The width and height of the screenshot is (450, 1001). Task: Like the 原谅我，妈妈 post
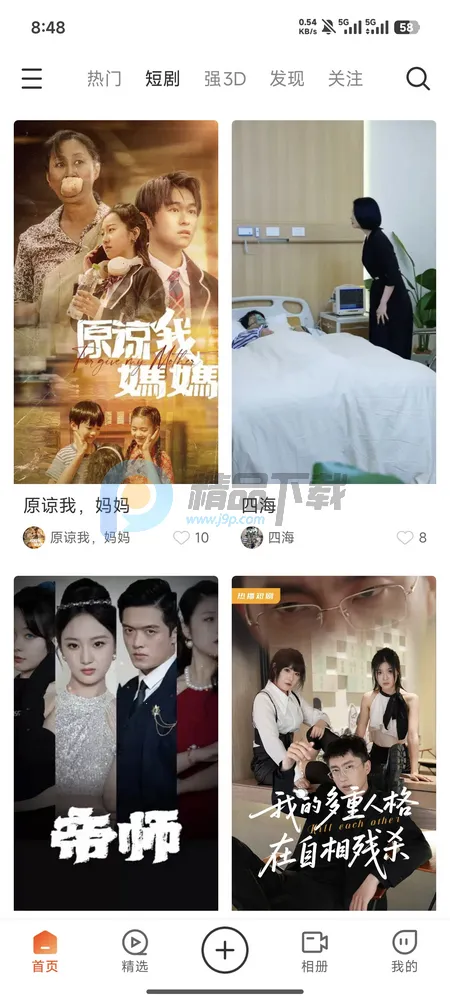pyautogui.click(x=182, y=538)
